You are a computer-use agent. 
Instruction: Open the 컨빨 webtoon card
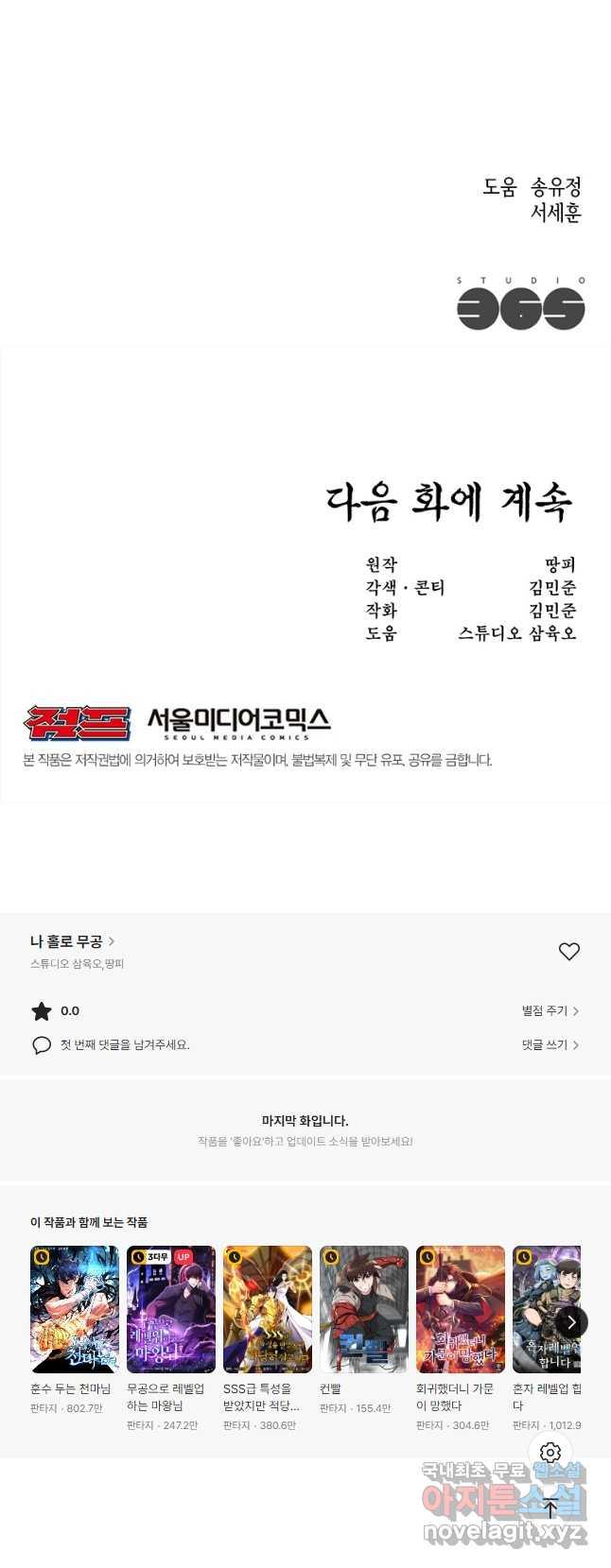(x=364, y=1309)
